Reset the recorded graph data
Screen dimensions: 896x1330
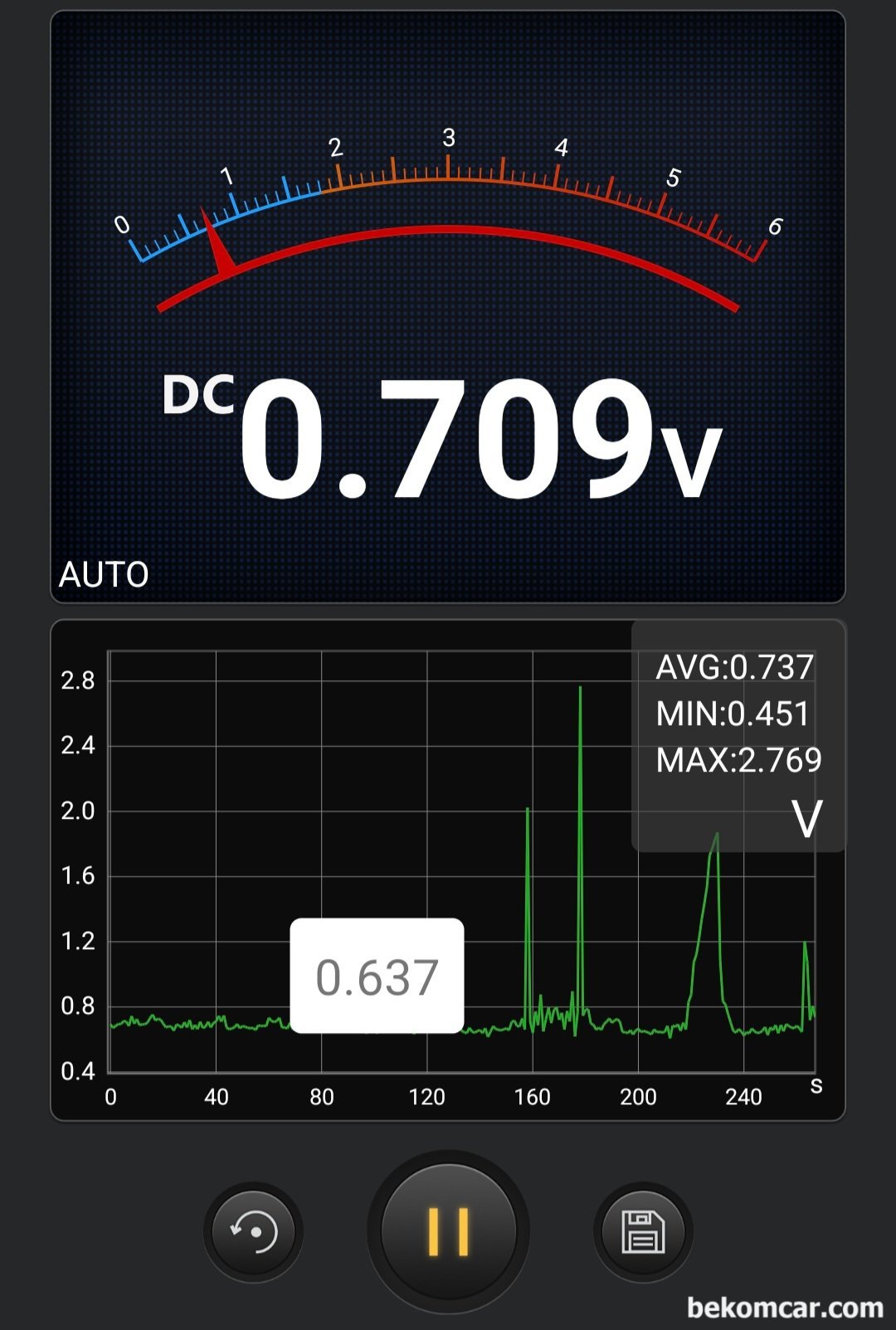click(253, 1231)
